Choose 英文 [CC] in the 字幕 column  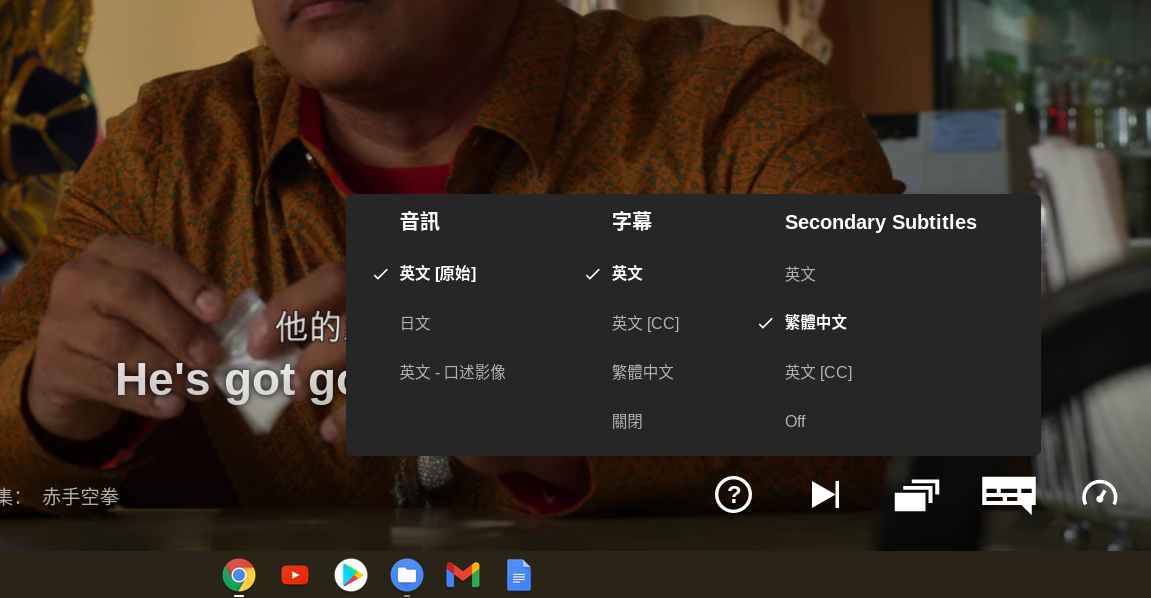(x=645, y=323)
